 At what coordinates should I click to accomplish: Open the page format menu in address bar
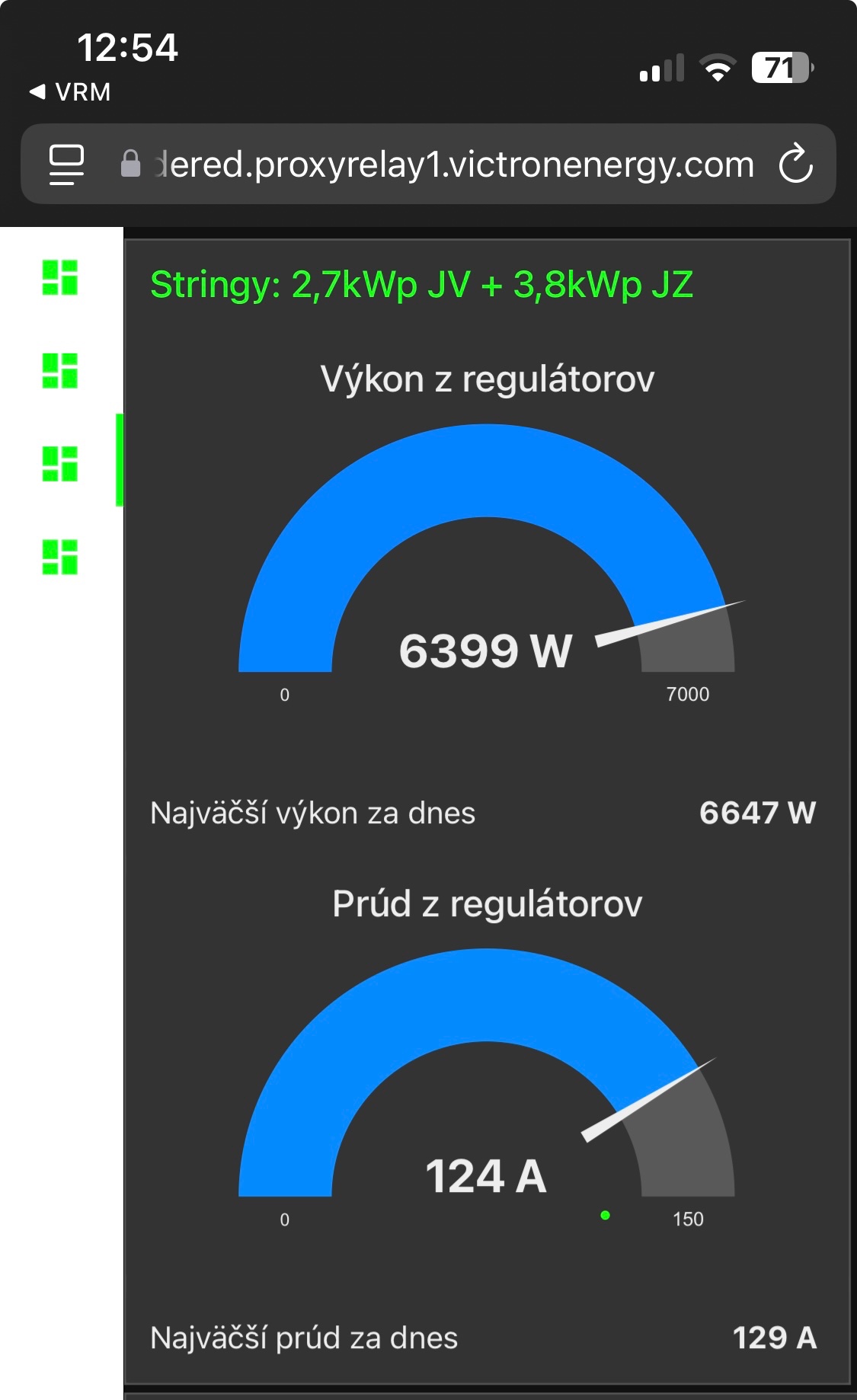coord(66,164)
